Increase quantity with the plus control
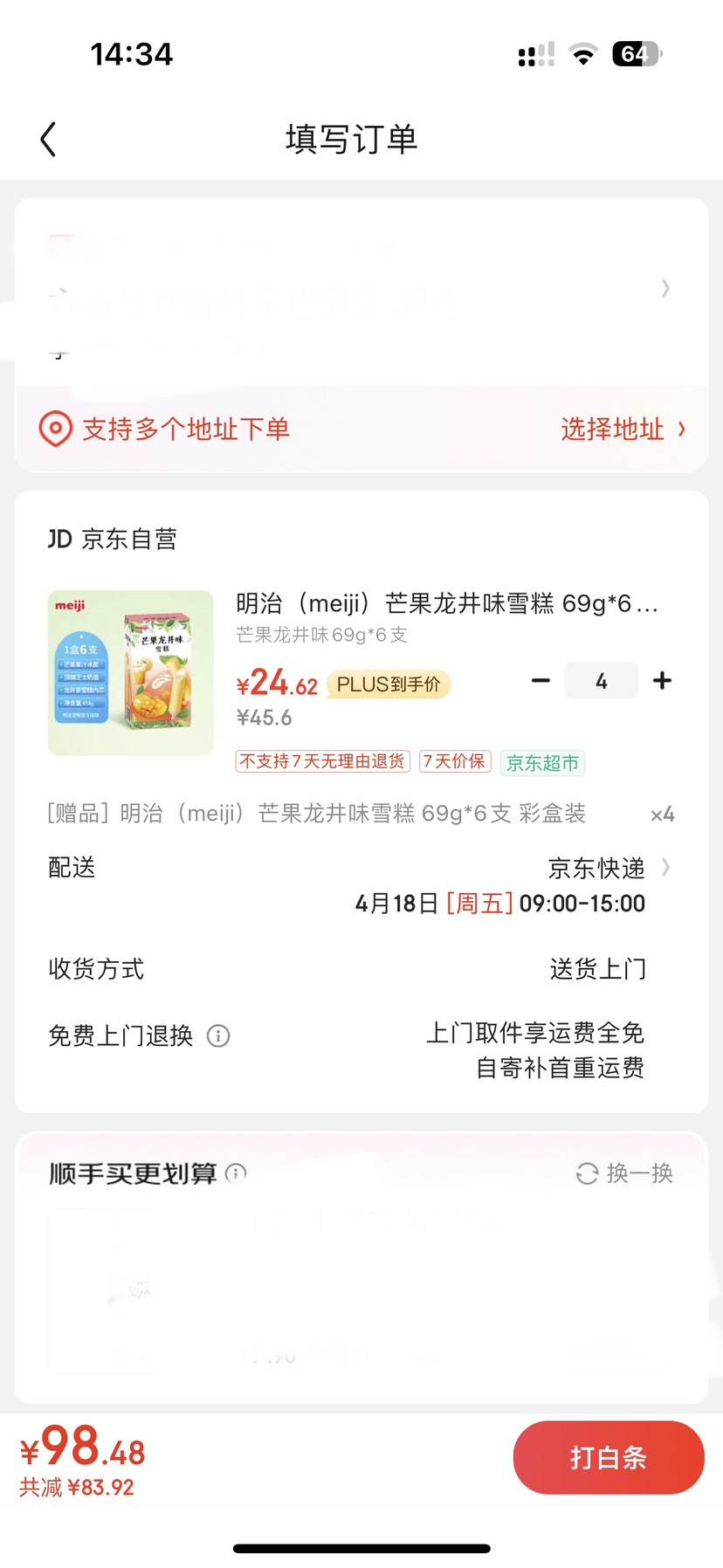 point(662,680)
